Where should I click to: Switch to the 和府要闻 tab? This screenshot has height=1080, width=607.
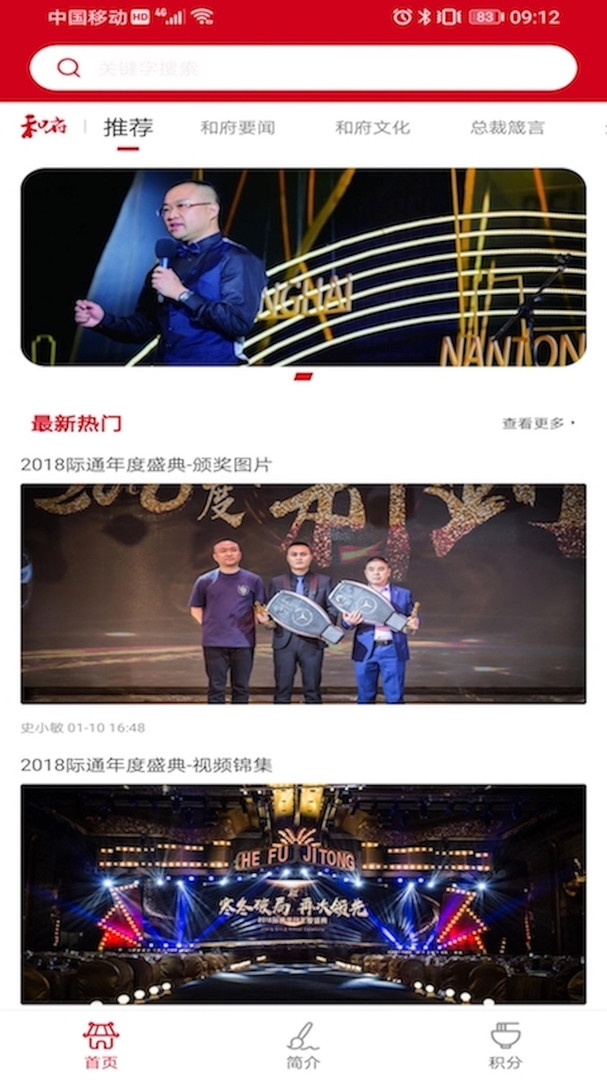coord(237,128)
